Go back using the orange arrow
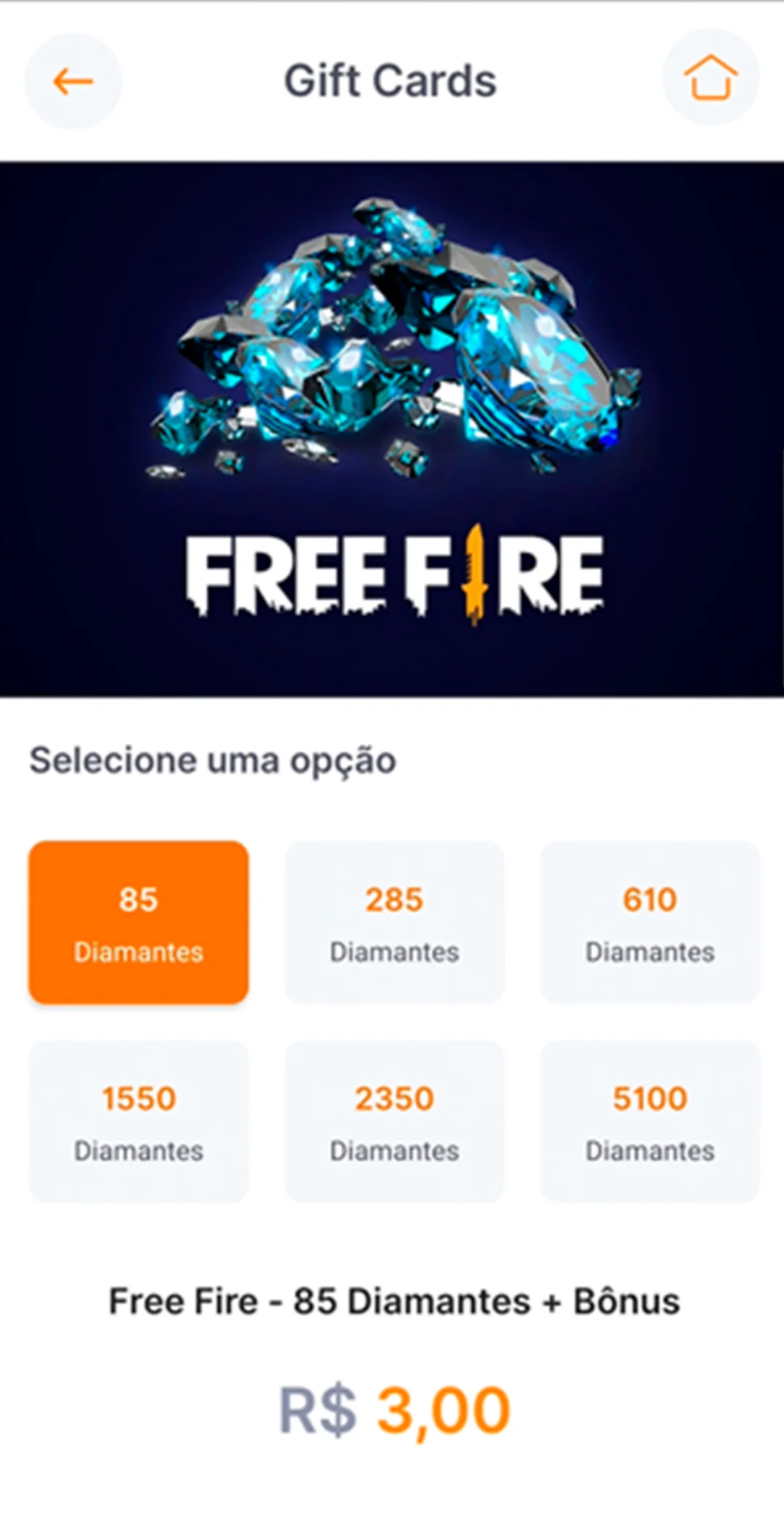The width and height of the screenshot is (784, 1538). (x=73, y=81)
